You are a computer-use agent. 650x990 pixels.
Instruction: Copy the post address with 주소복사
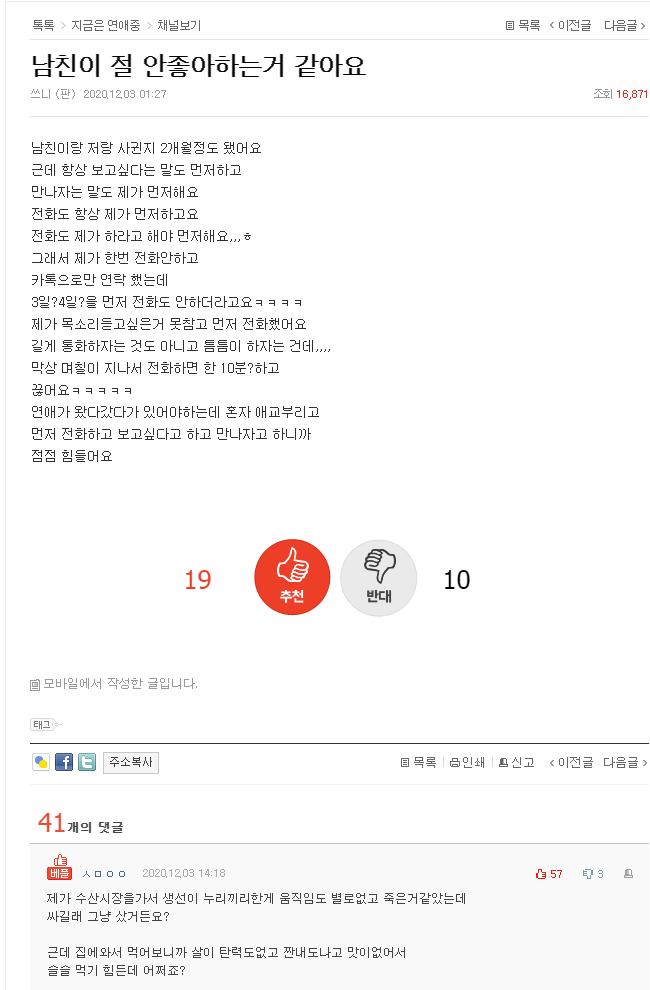click(x=131, y=762)
